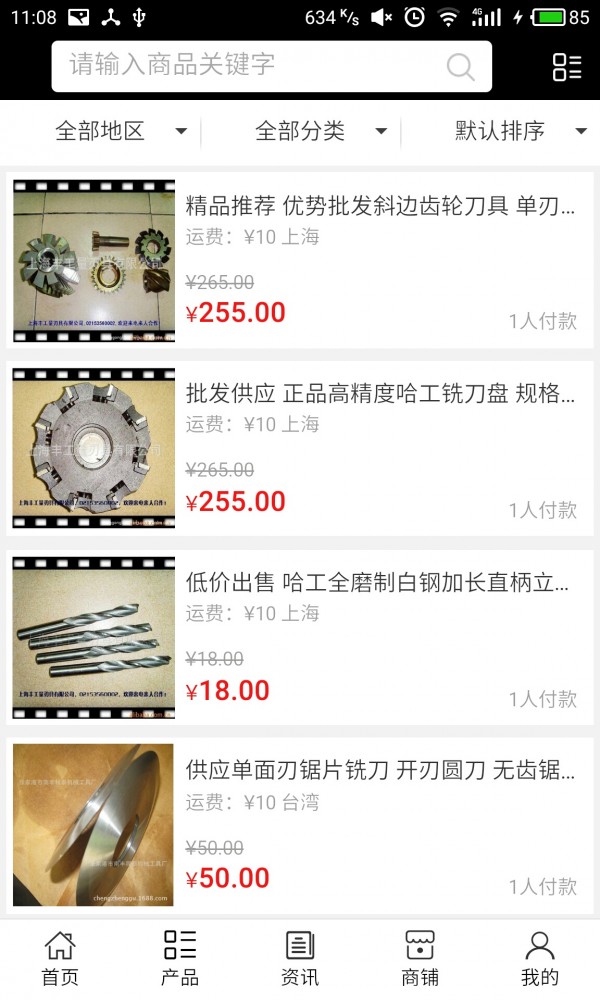Open the 商铺 shops tab
The height and width of the screenshot is (1000, 600).
pyautogui.click(x=420, y=958)
